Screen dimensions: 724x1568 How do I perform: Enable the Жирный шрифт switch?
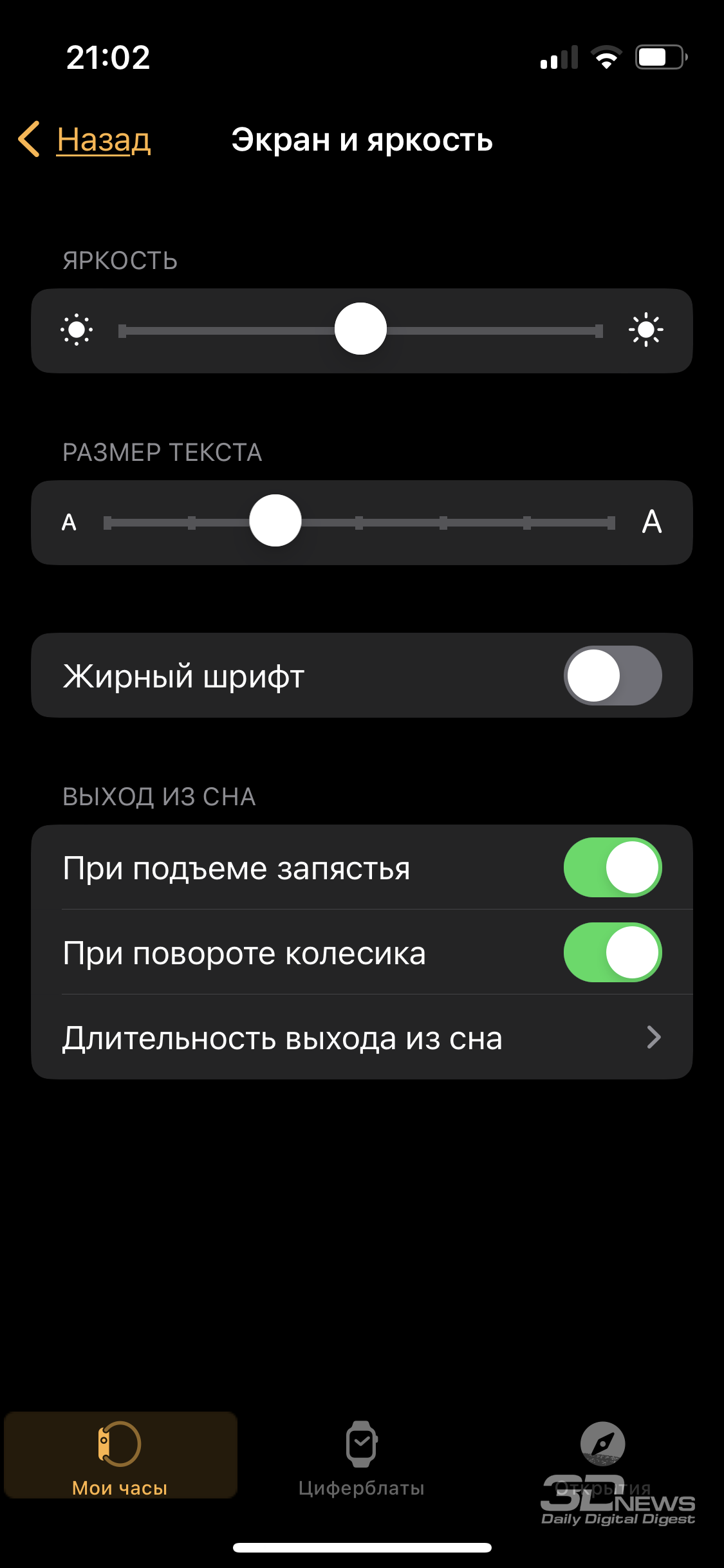click(613, 675)
